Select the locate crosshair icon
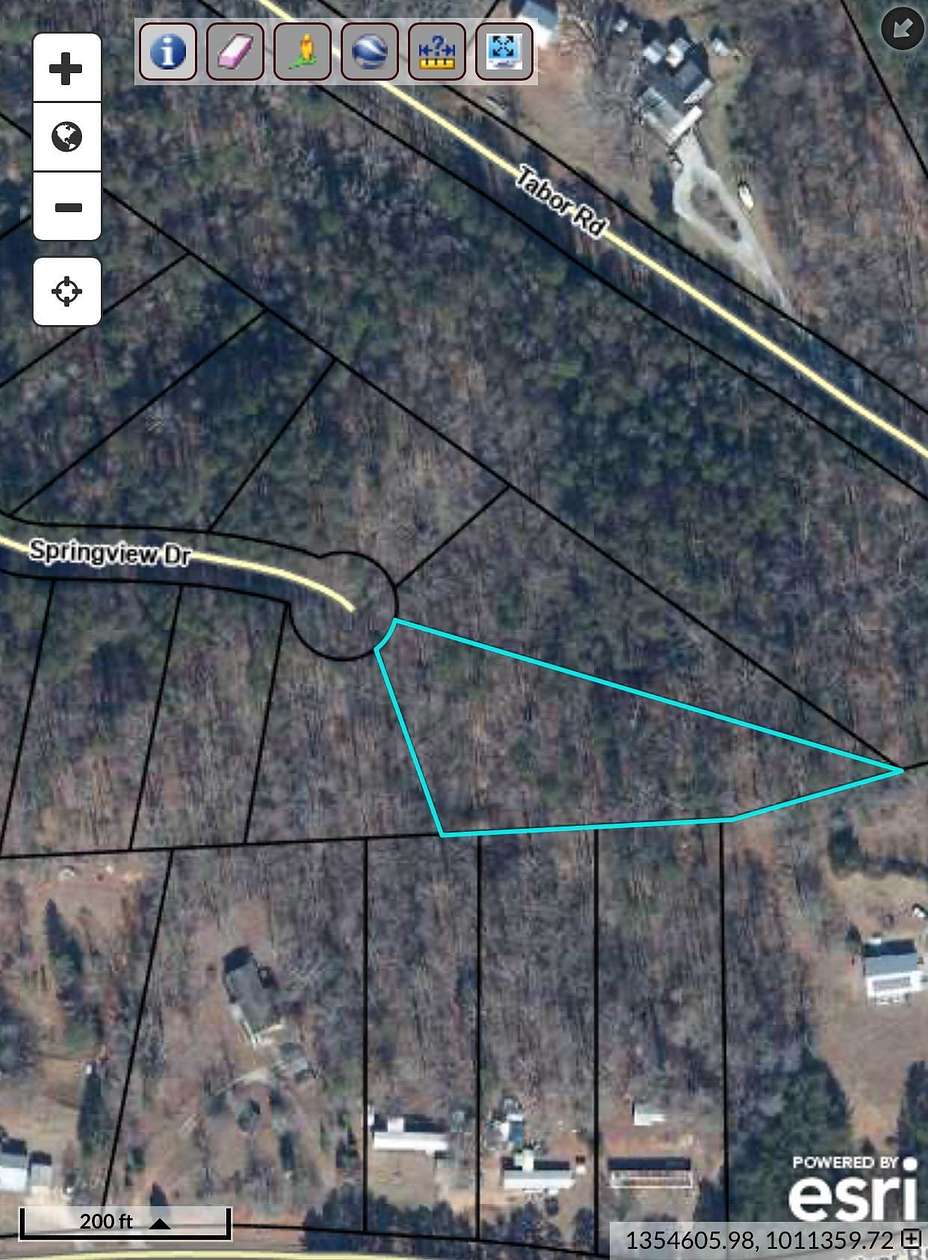This screenshot has width=928, height=1260. [66, 291]
